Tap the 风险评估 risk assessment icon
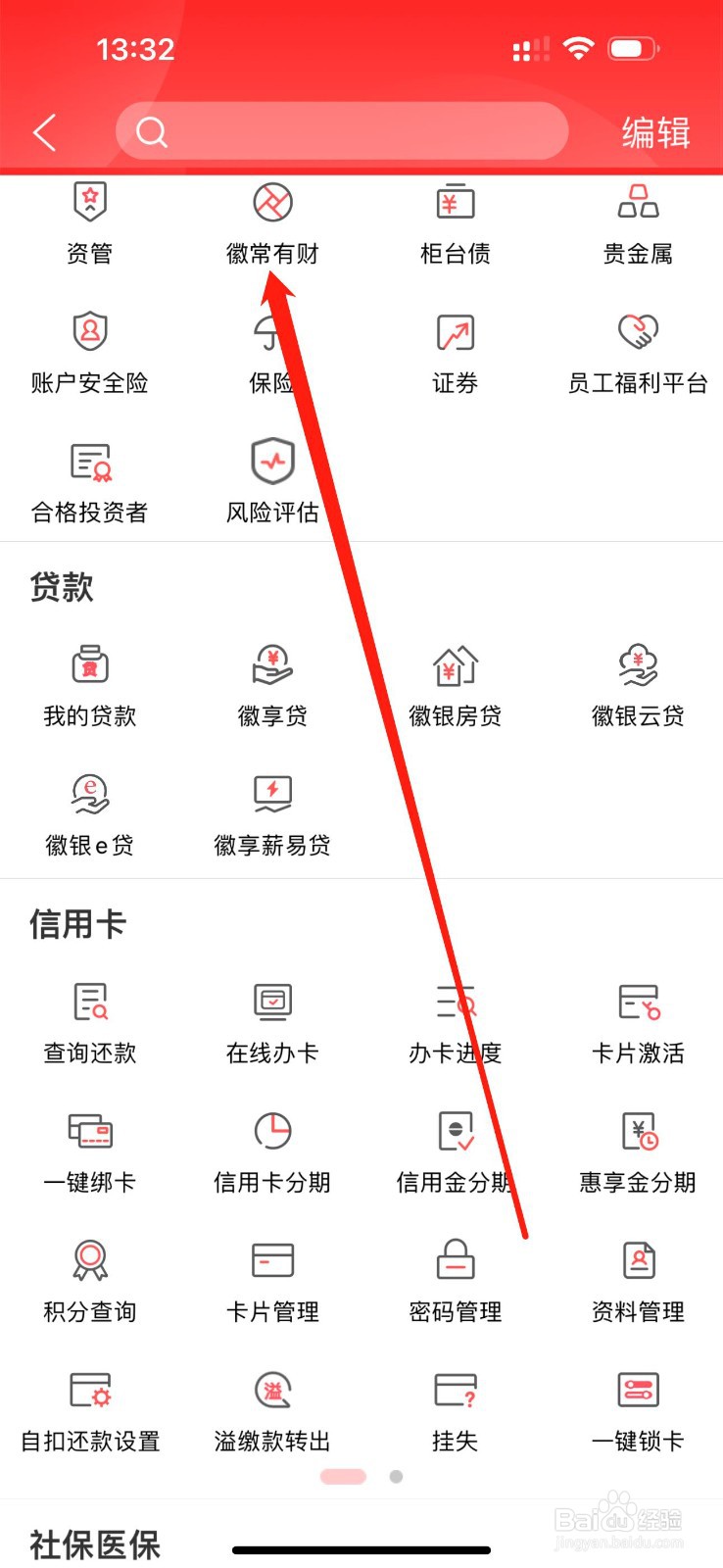Viewport: 723px width, 1568px height. coord(271,480)
